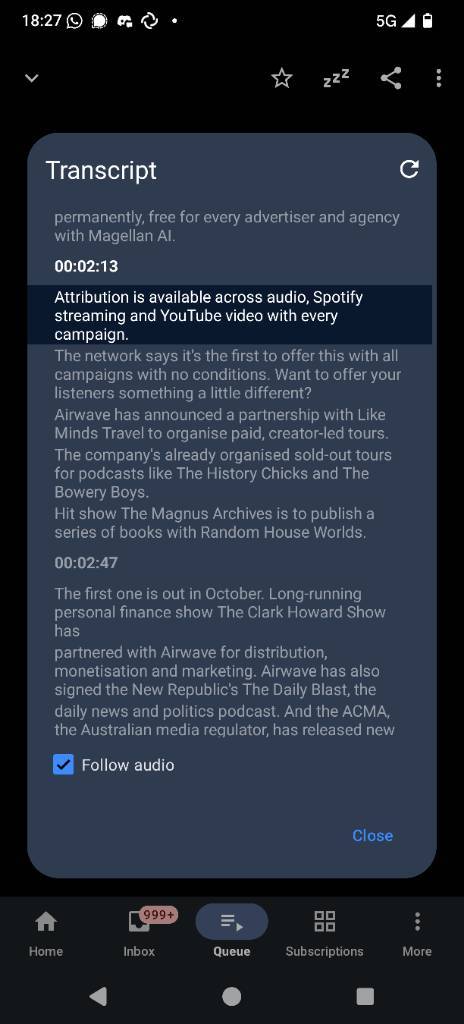Open the top overflow menu

click(439, 78)
